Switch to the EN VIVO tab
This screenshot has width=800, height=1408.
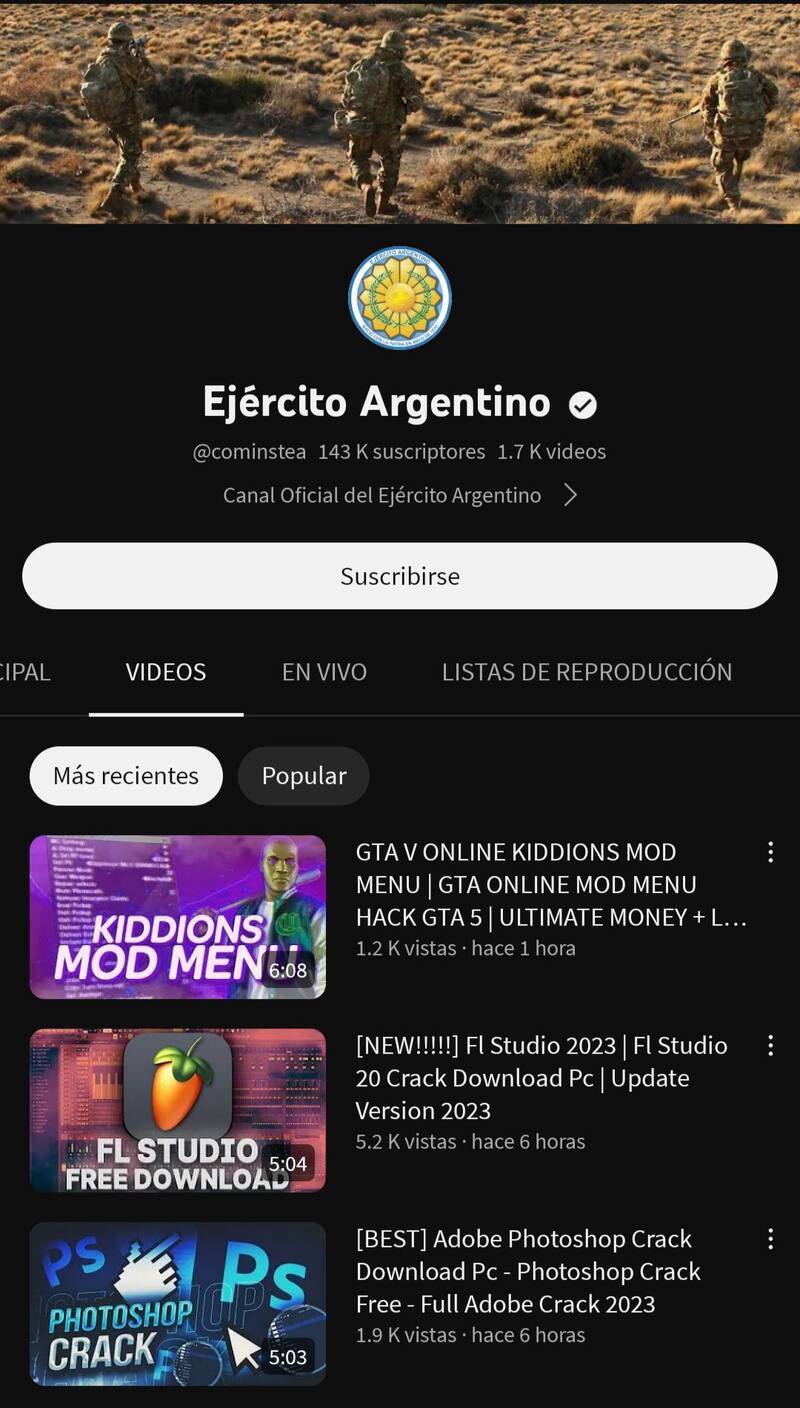click(x=324, y=672)
